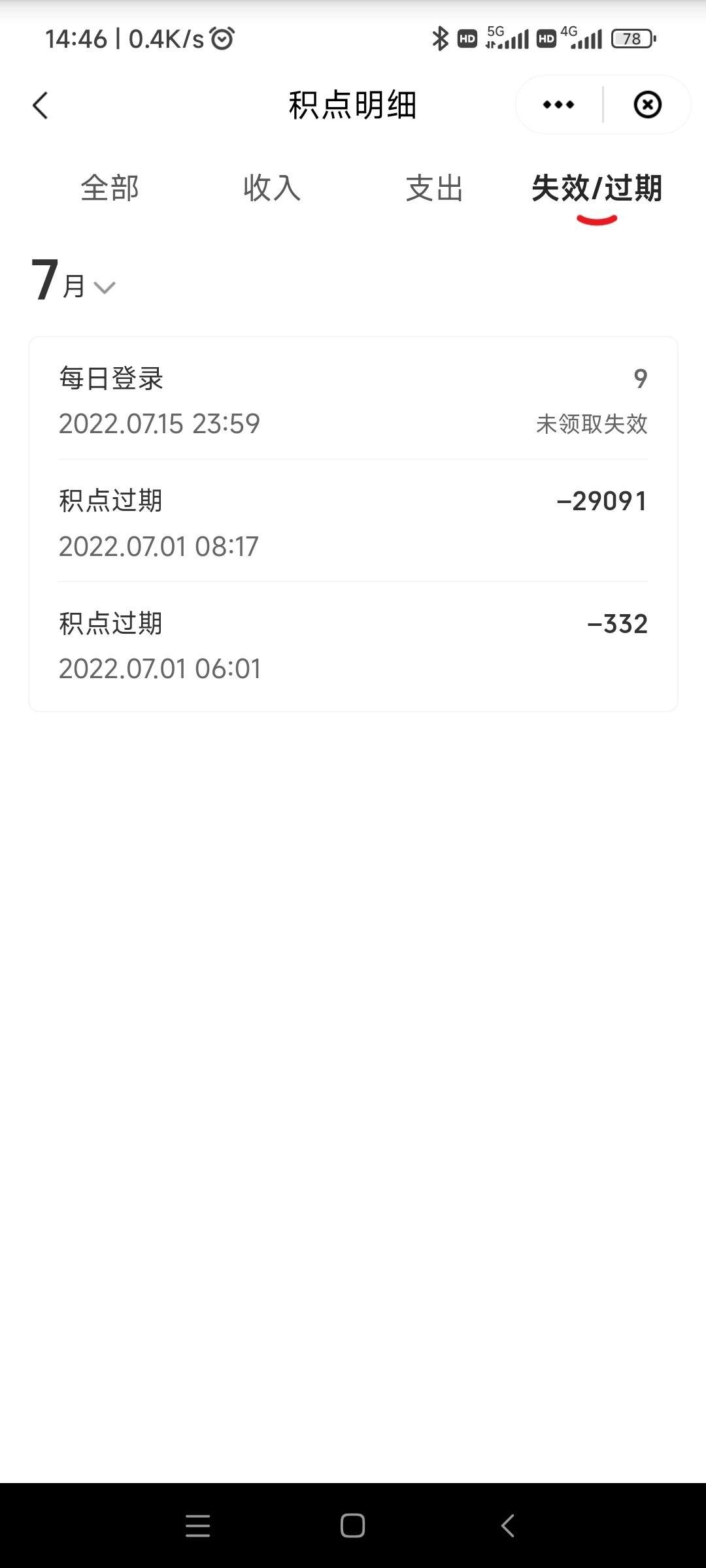
Task: Tap the system home button
Action: click(352, 1526)
